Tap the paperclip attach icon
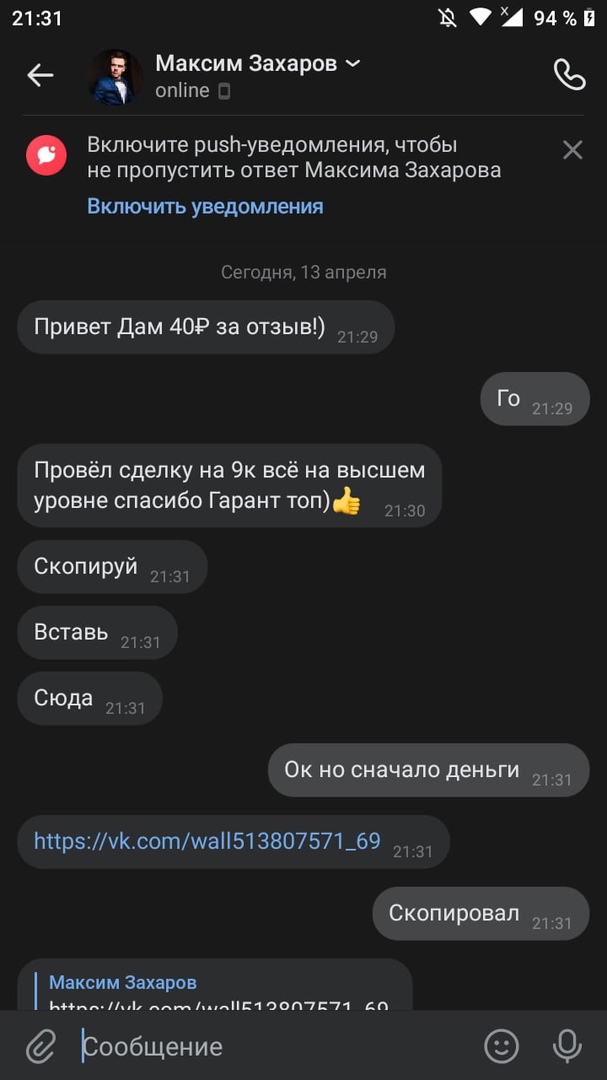This screenshot has width=607, height=1080. coord(40,1047)
